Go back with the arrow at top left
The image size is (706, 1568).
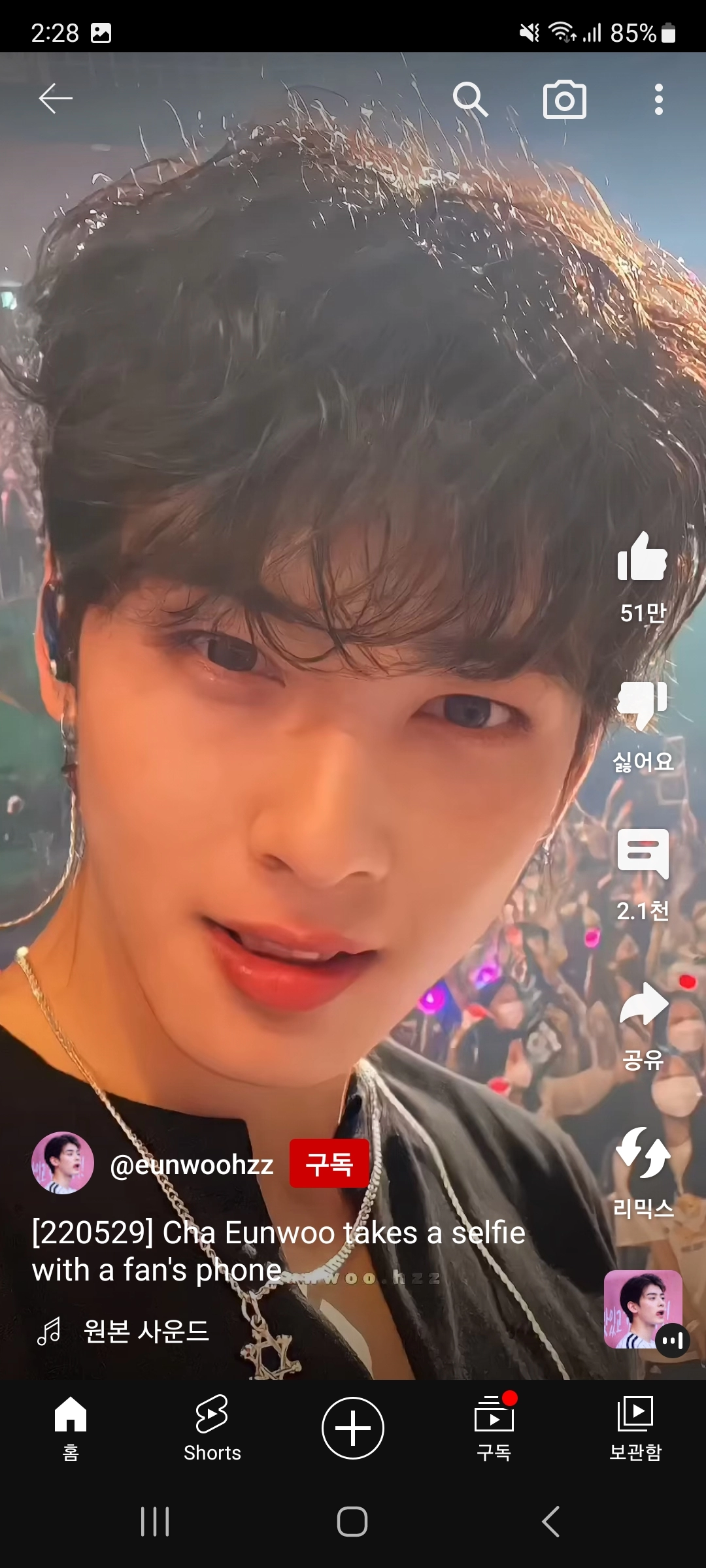pyautogui.click(x=55, y=99)
